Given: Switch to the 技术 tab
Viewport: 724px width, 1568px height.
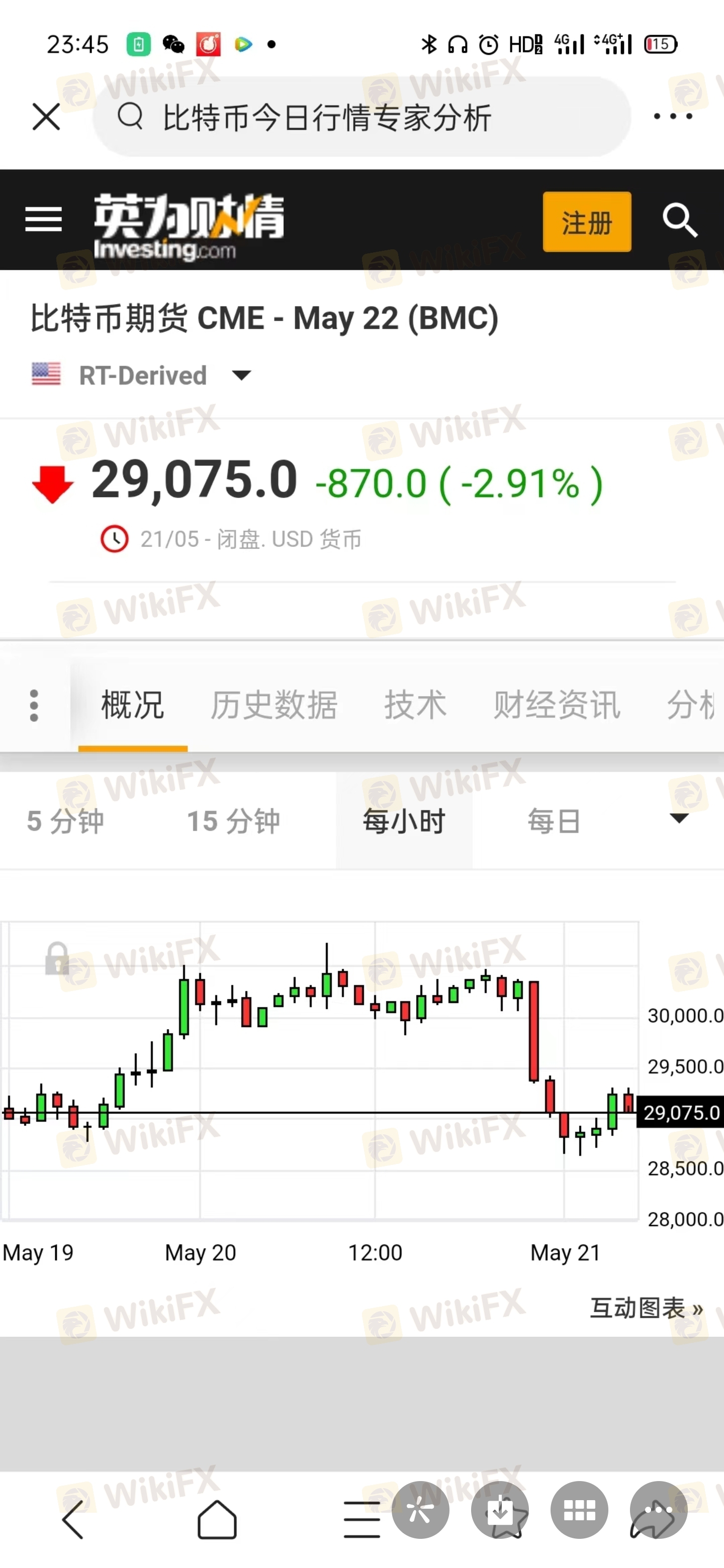Looking at the screenshot, I should 415,705.
